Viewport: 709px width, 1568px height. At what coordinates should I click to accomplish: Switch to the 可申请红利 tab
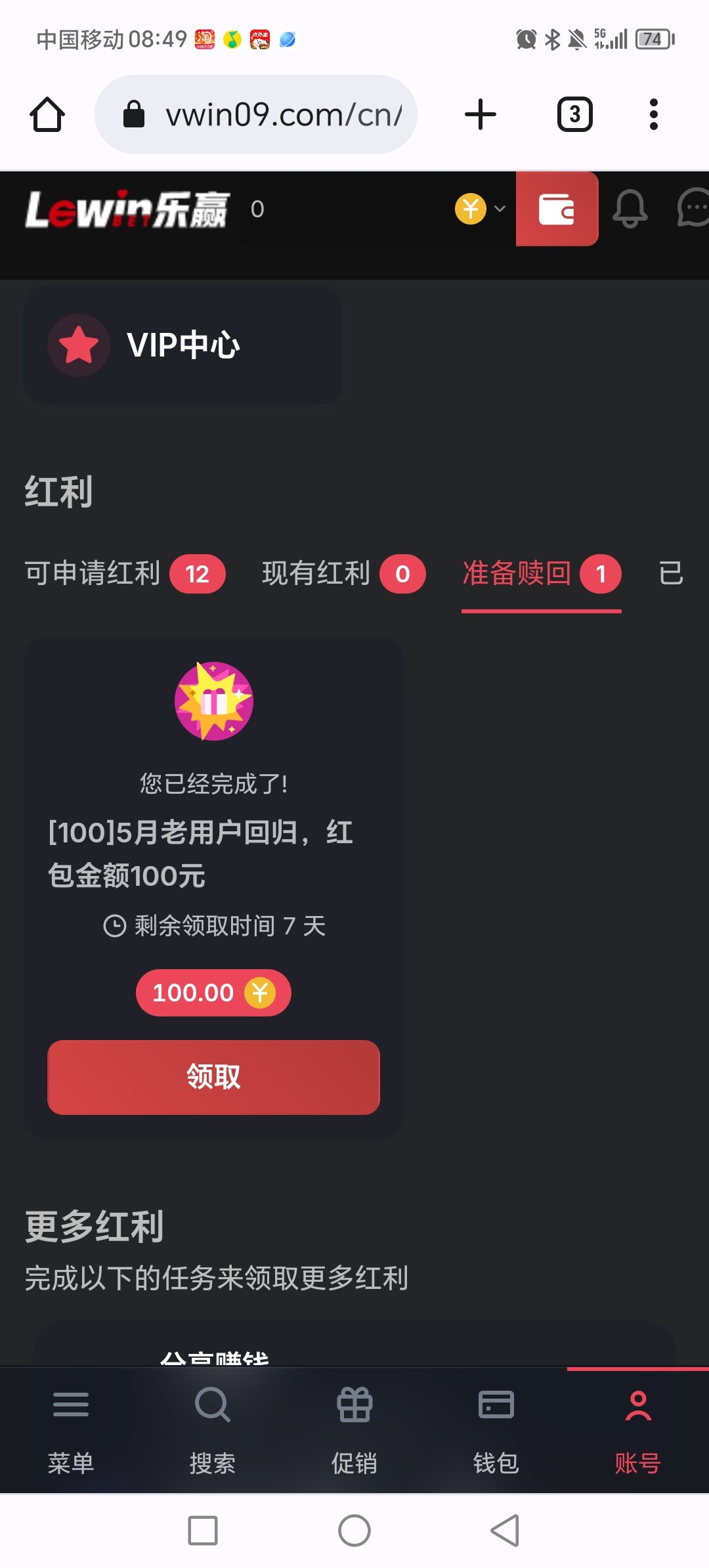[x=125, y=574]
